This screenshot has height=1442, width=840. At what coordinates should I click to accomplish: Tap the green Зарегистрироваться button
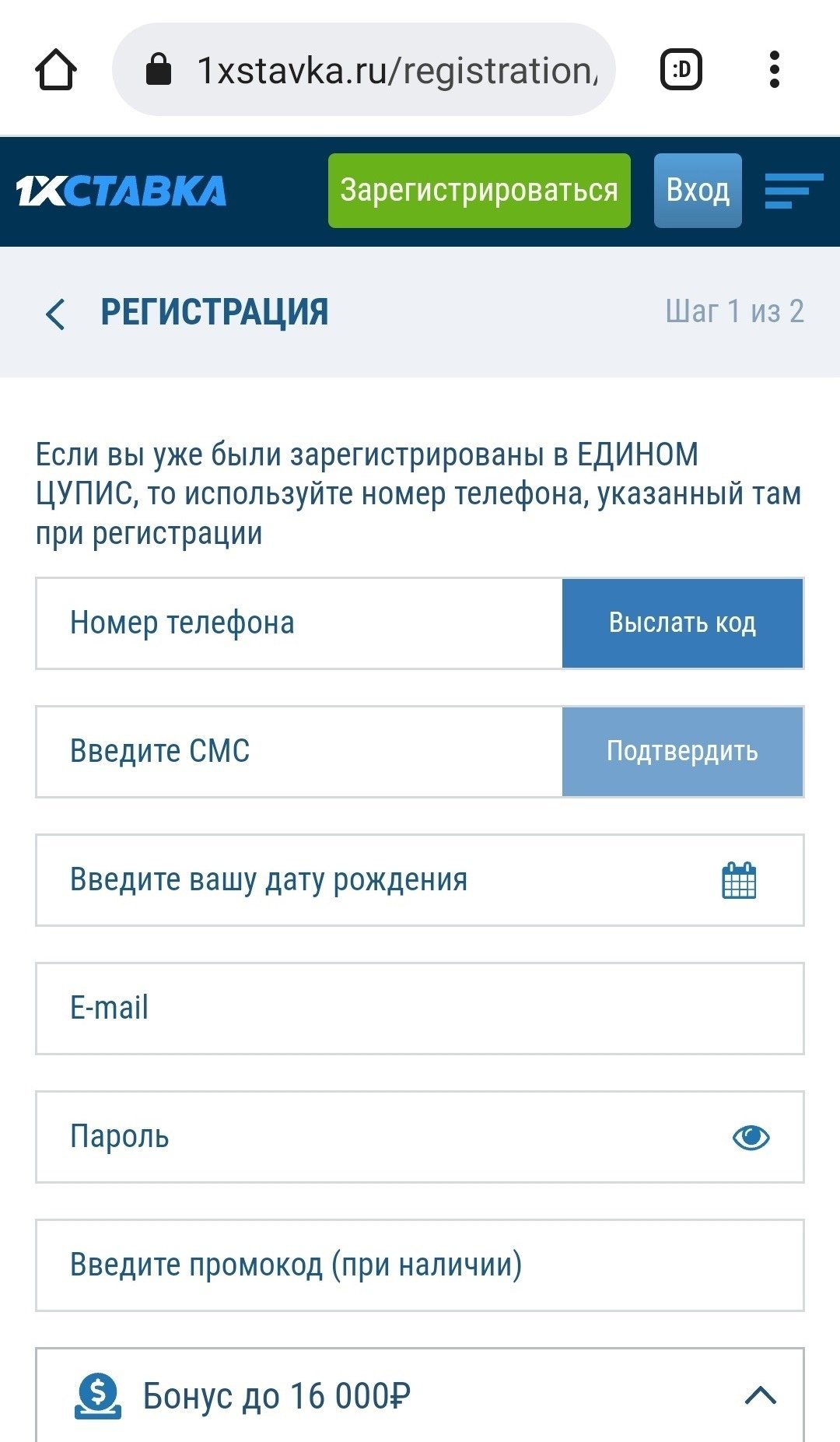tap(478, 191)
